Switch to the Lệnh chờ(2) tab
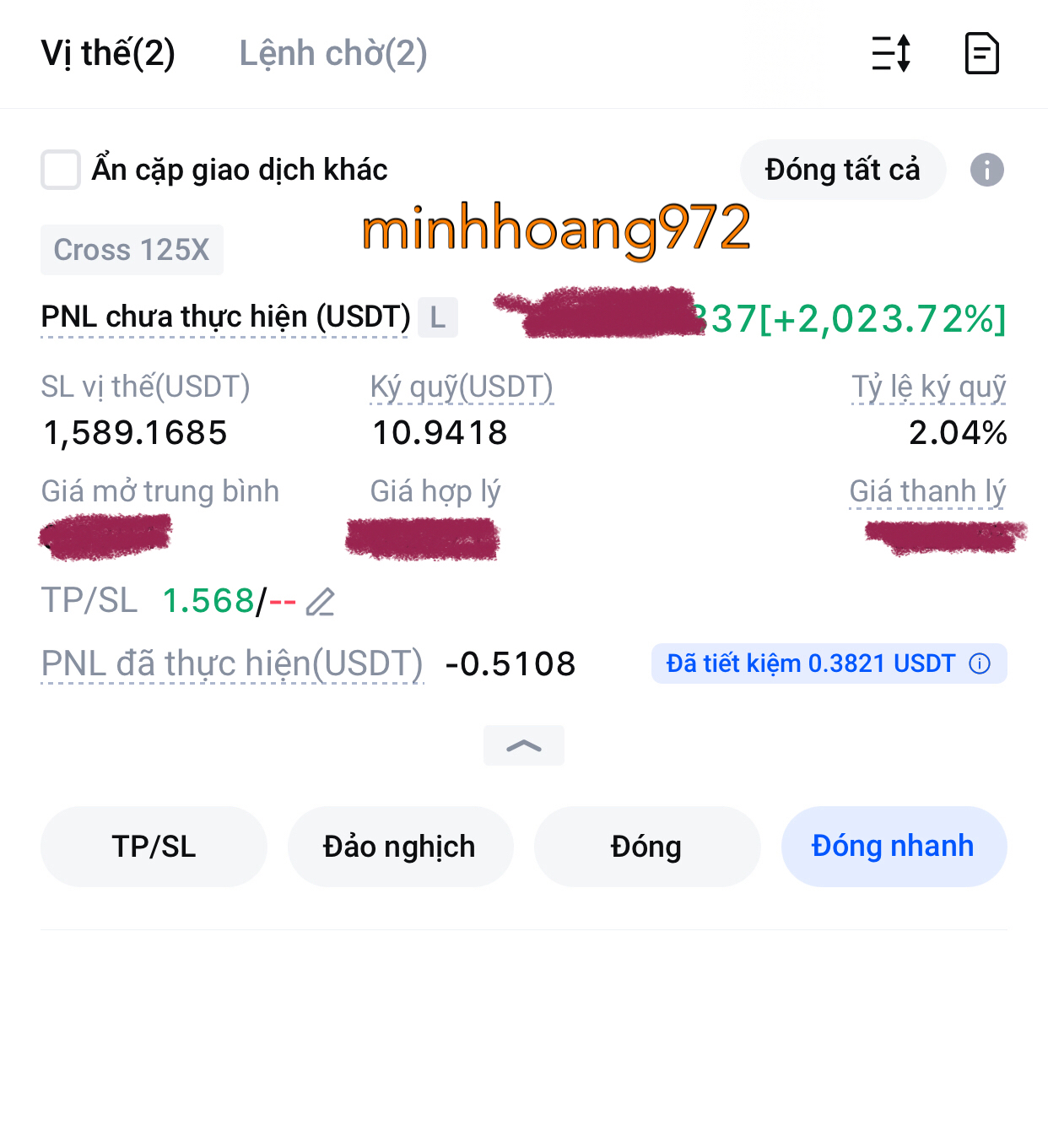The height and width of the screenshot is (1148, 1048). coord(333,53)
